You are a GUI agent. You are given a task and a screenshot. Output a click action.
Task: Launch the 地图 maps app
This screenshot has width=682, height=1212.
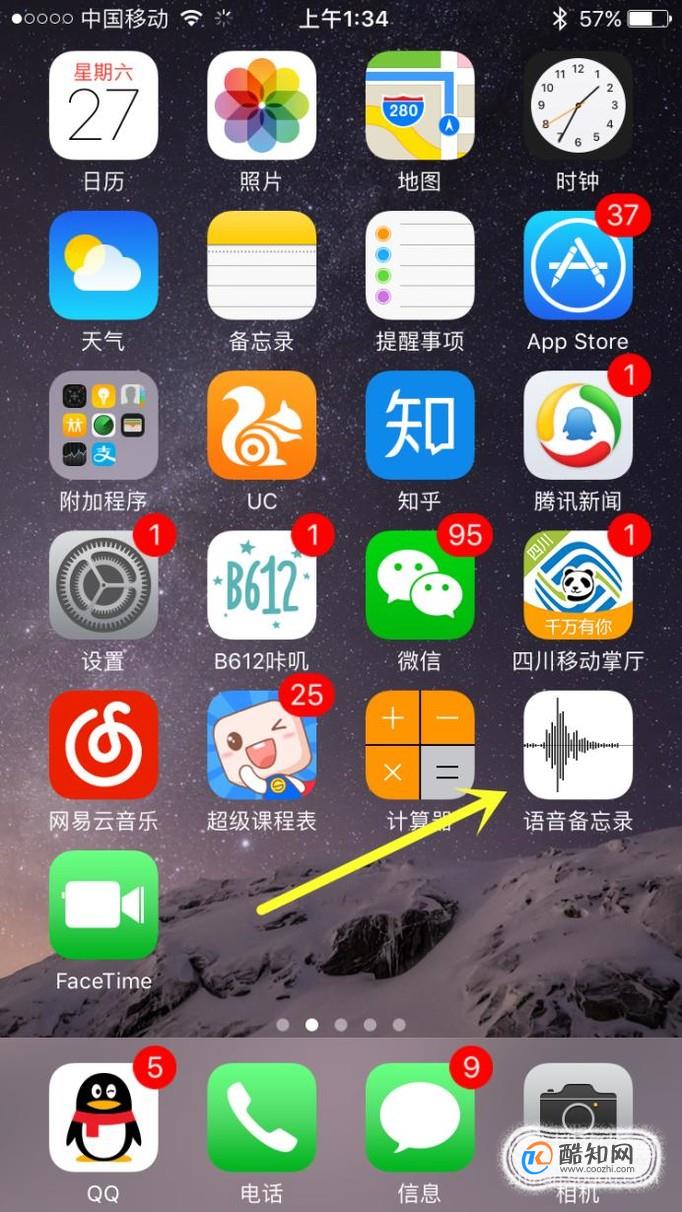tap(419, 106)
